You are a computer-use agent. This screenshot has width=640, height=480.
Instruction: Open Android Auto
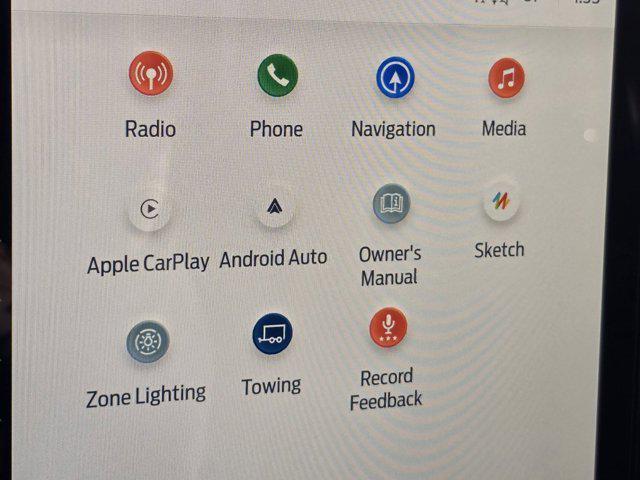[x=274, y=208]
